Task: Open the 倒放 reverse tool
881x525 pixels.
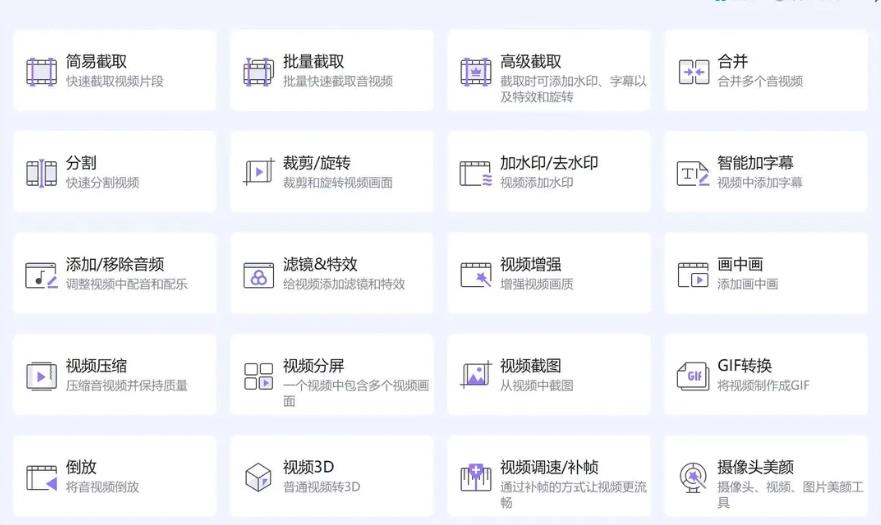Action: point(114,477)
